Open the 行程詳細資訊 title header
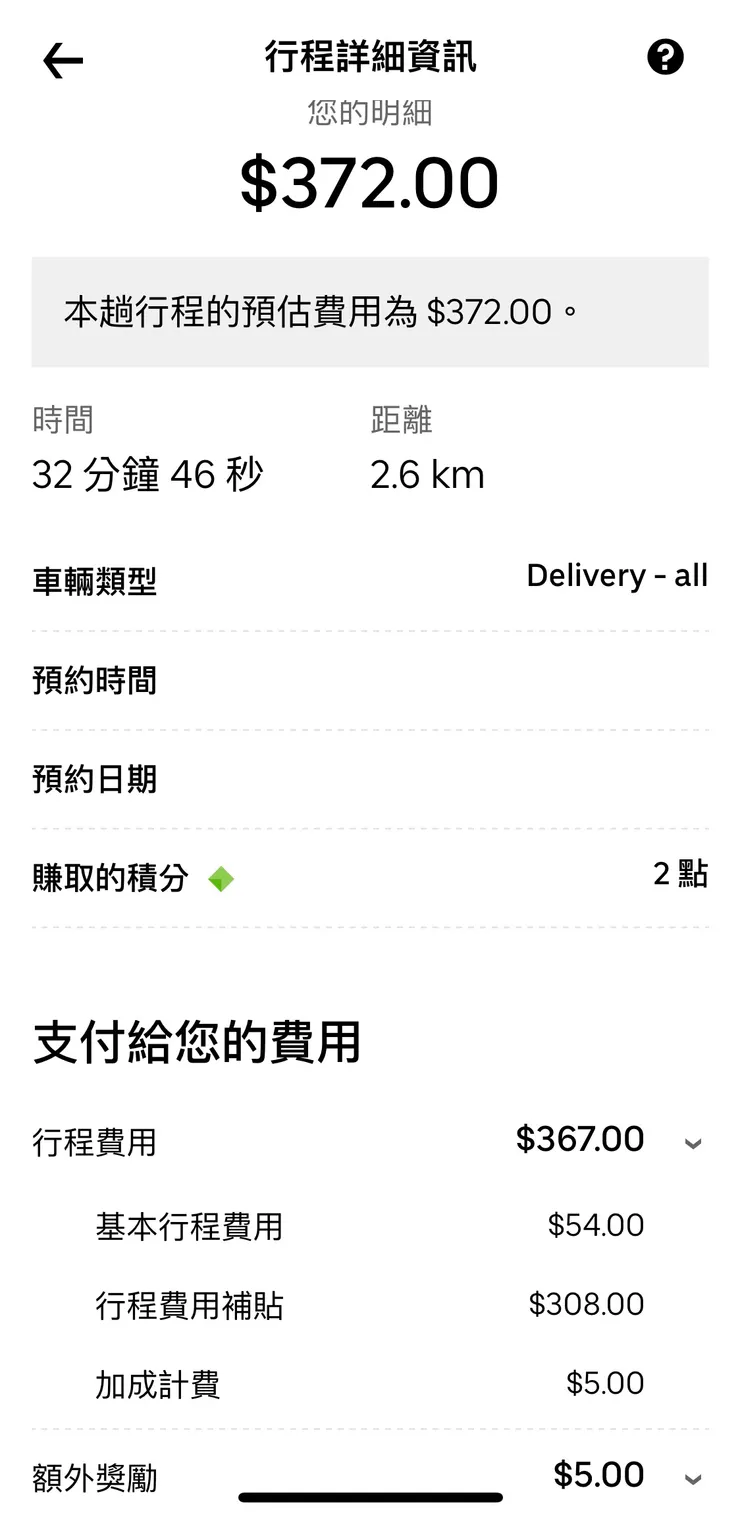 coord(370,58)
